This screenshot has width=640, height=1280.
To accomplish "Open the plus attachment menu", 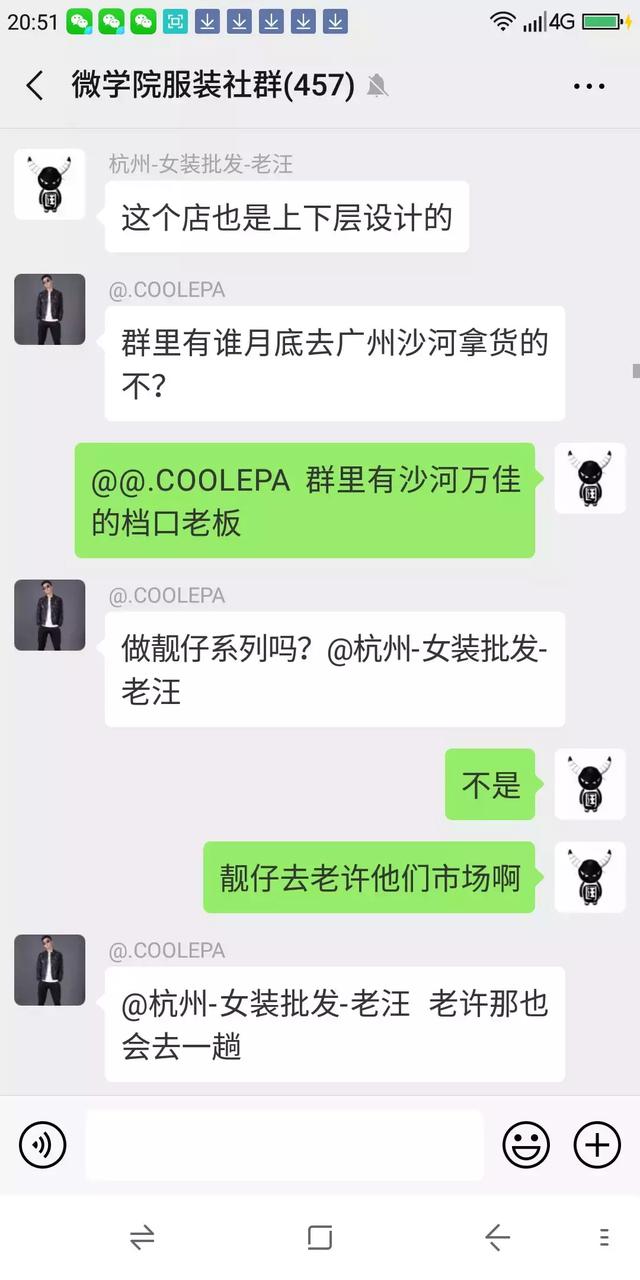I will [597, 1145].
